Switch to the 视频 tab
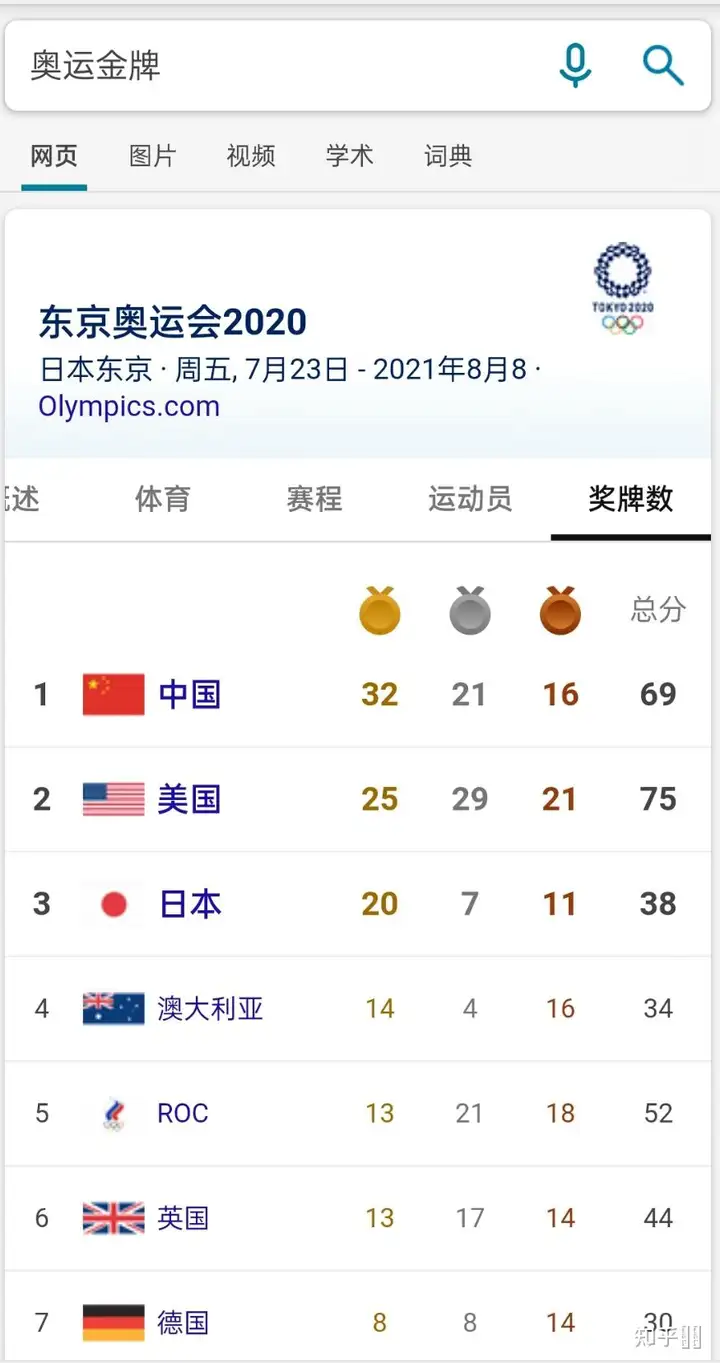Screen dimensions: 720x1363 (250, 156)
